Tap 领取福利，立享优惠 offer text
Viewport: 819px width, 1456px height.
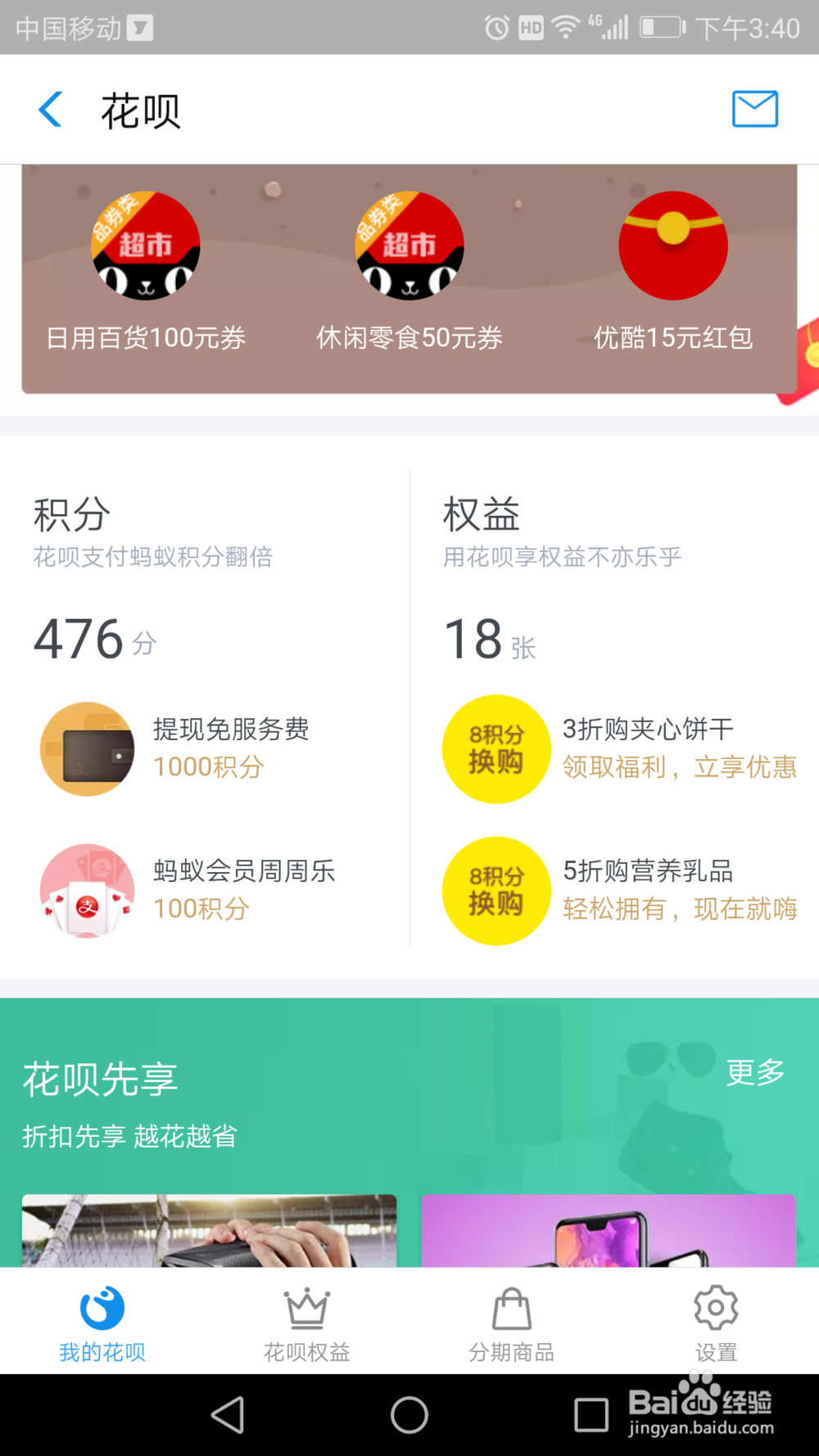679,768
